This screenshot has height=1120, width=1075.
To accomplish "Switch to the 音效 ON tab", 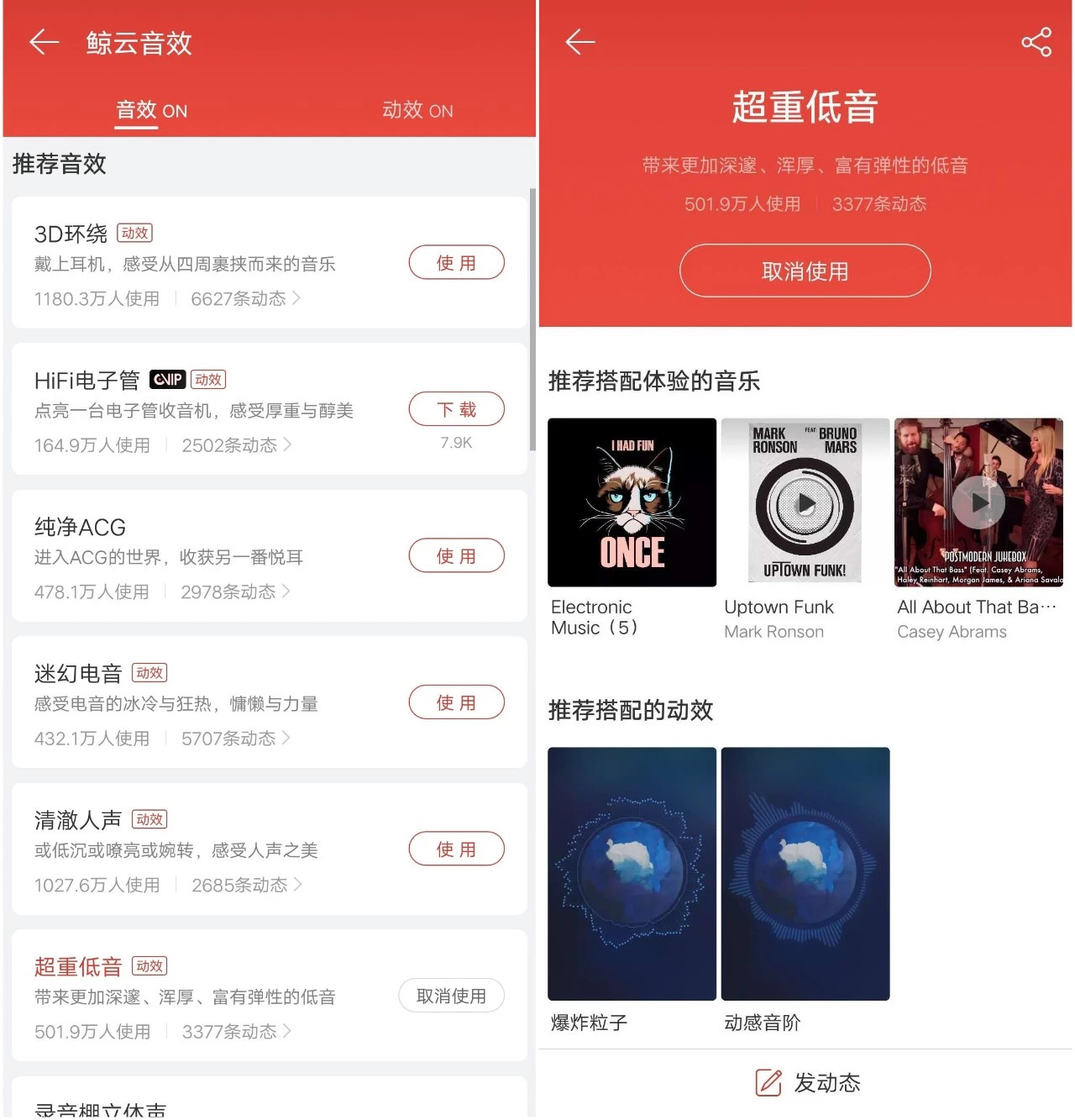I will (x=152, y=110).
